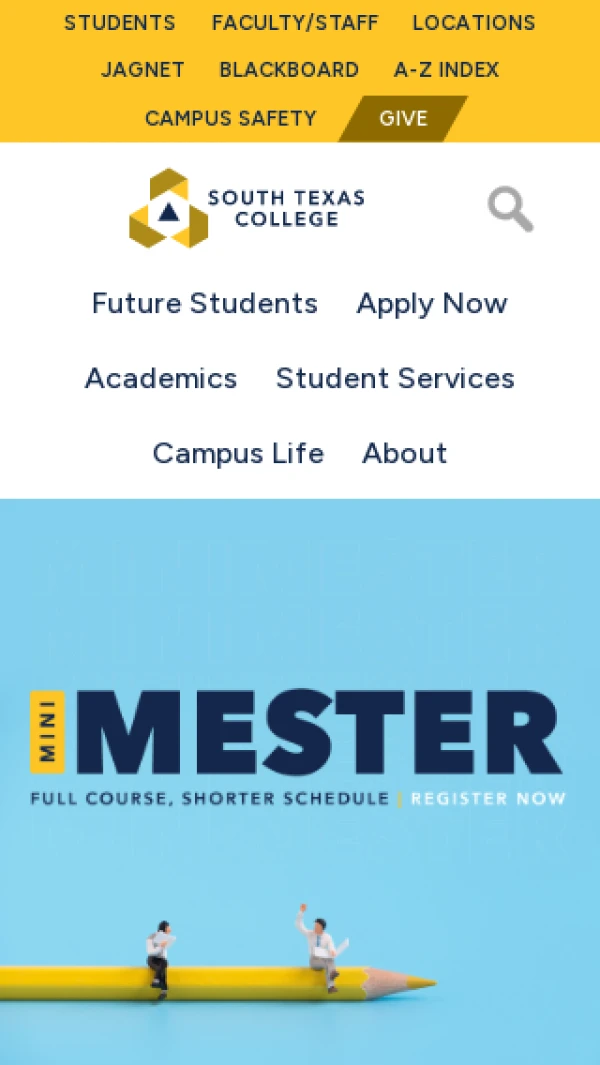Visit the Campus Life section
The width and height of the screenshot is (600, 1065).
238,453
